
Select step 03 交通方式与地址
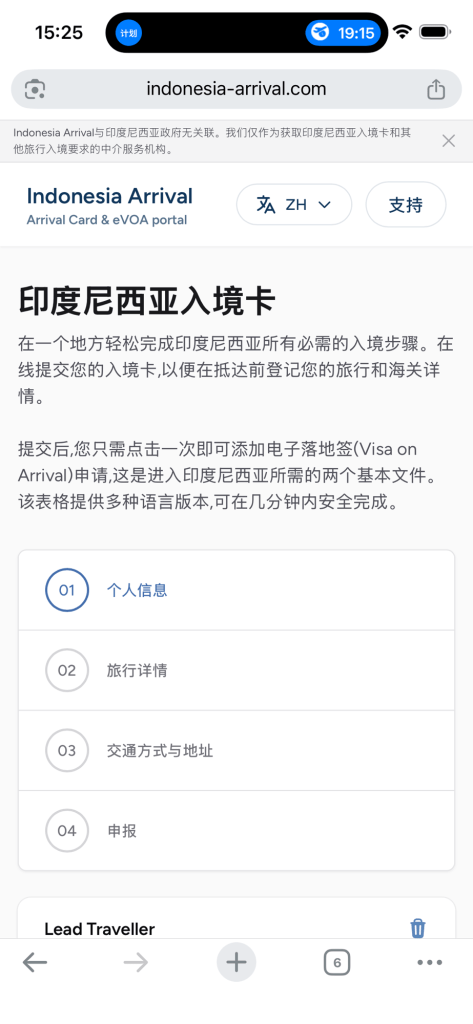[236, 751]
